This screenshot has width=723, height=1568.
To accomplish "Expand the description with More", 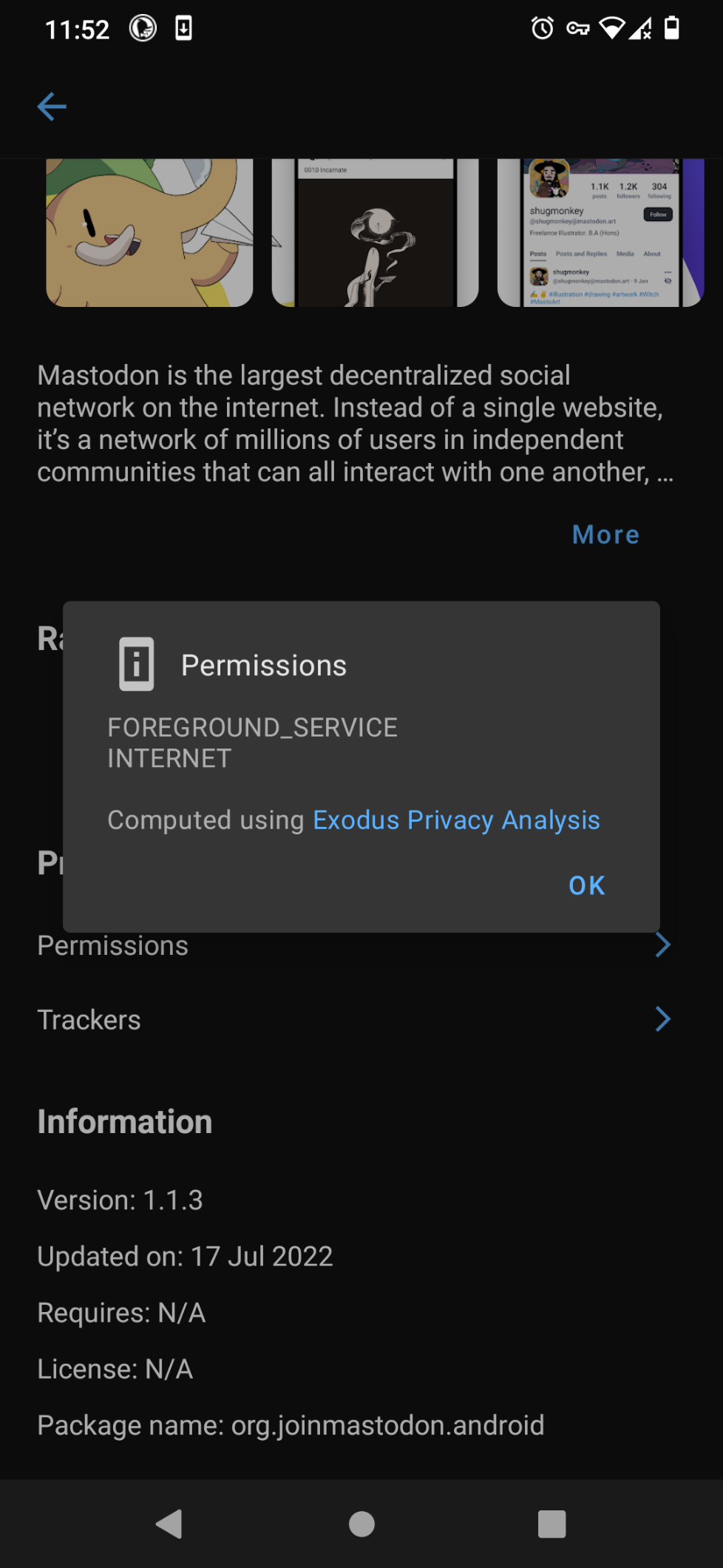I will (x=605, y=535).
